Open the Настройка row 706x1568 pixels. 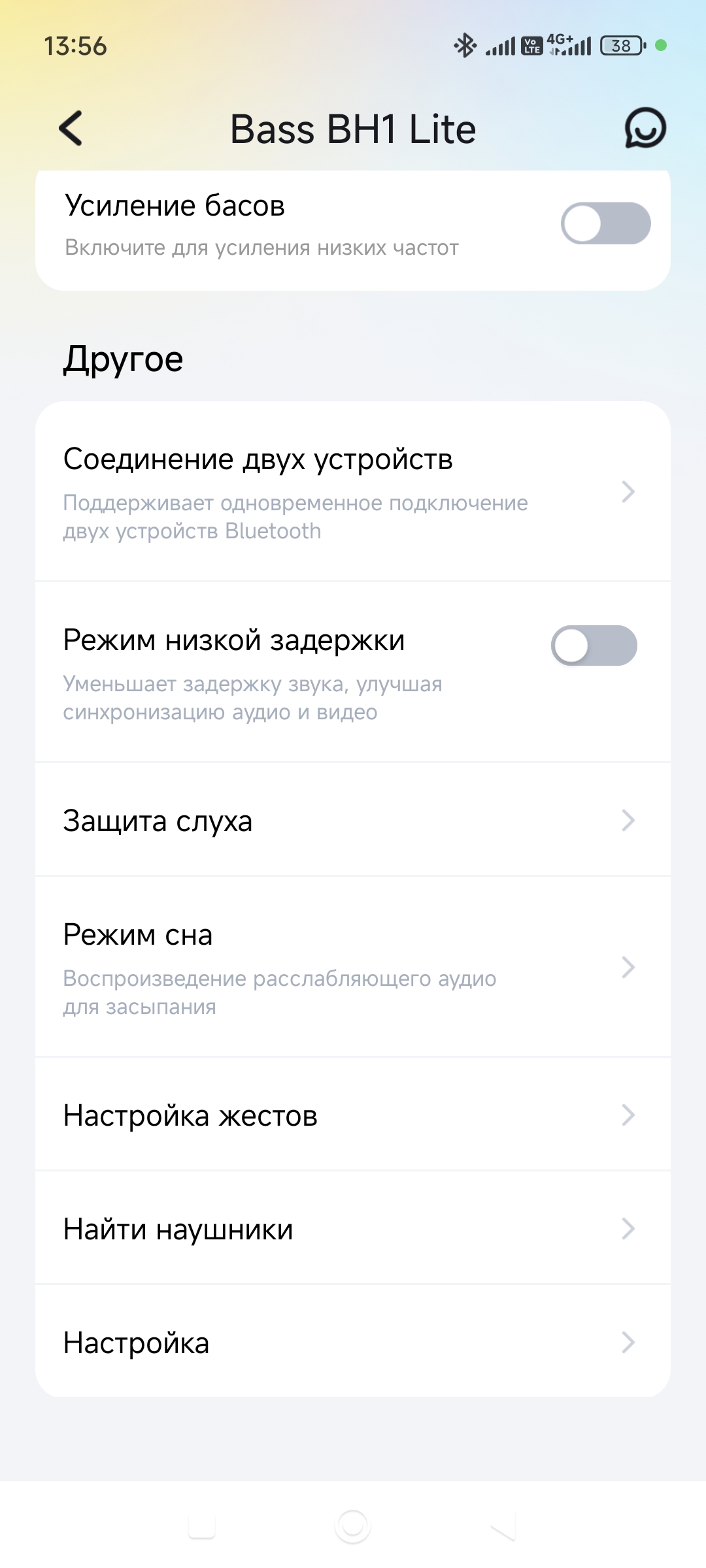coord(353,1343)
